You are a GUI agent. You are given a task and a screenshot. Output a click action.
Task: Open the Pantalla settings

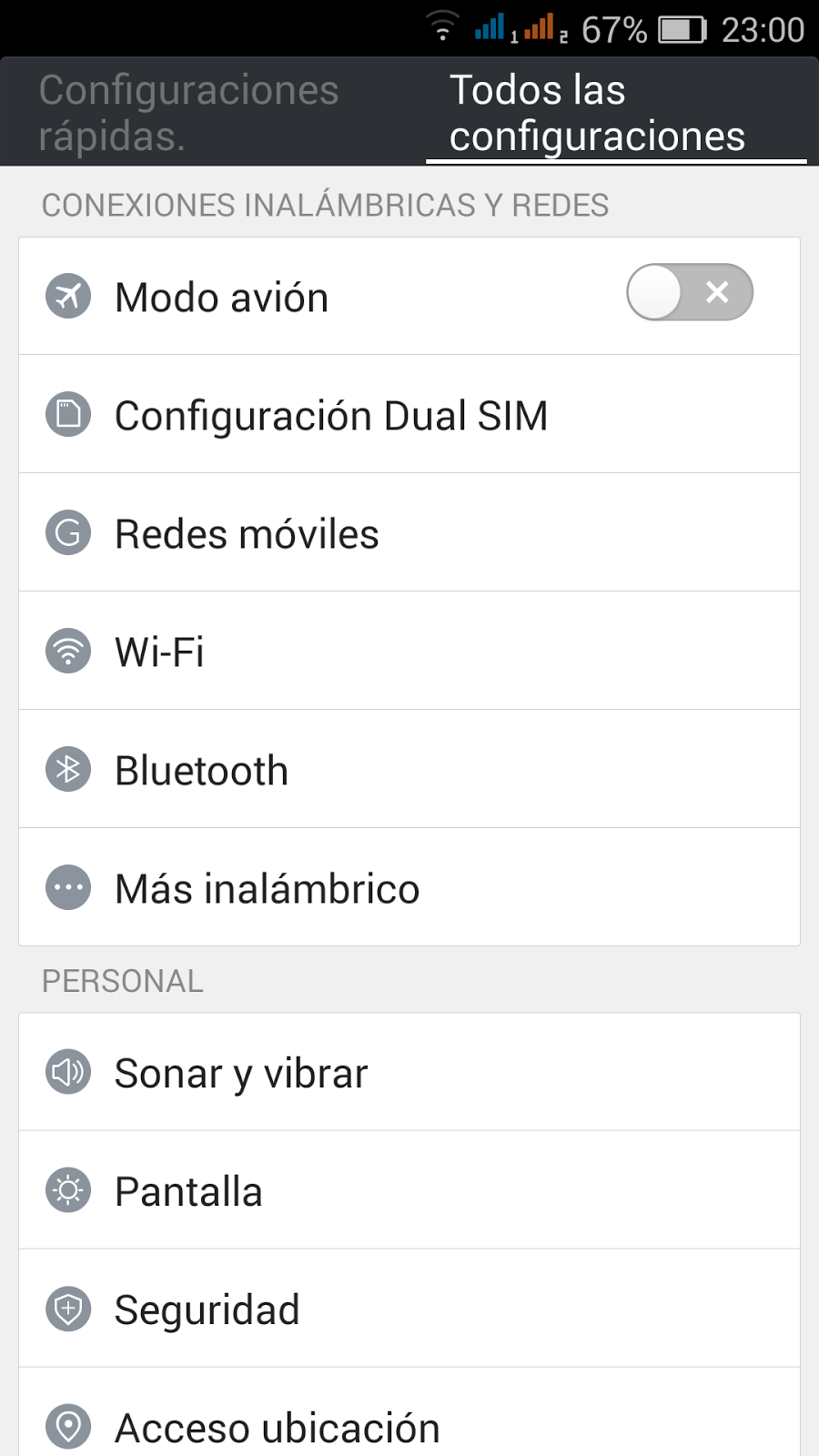click(409, 1191)
